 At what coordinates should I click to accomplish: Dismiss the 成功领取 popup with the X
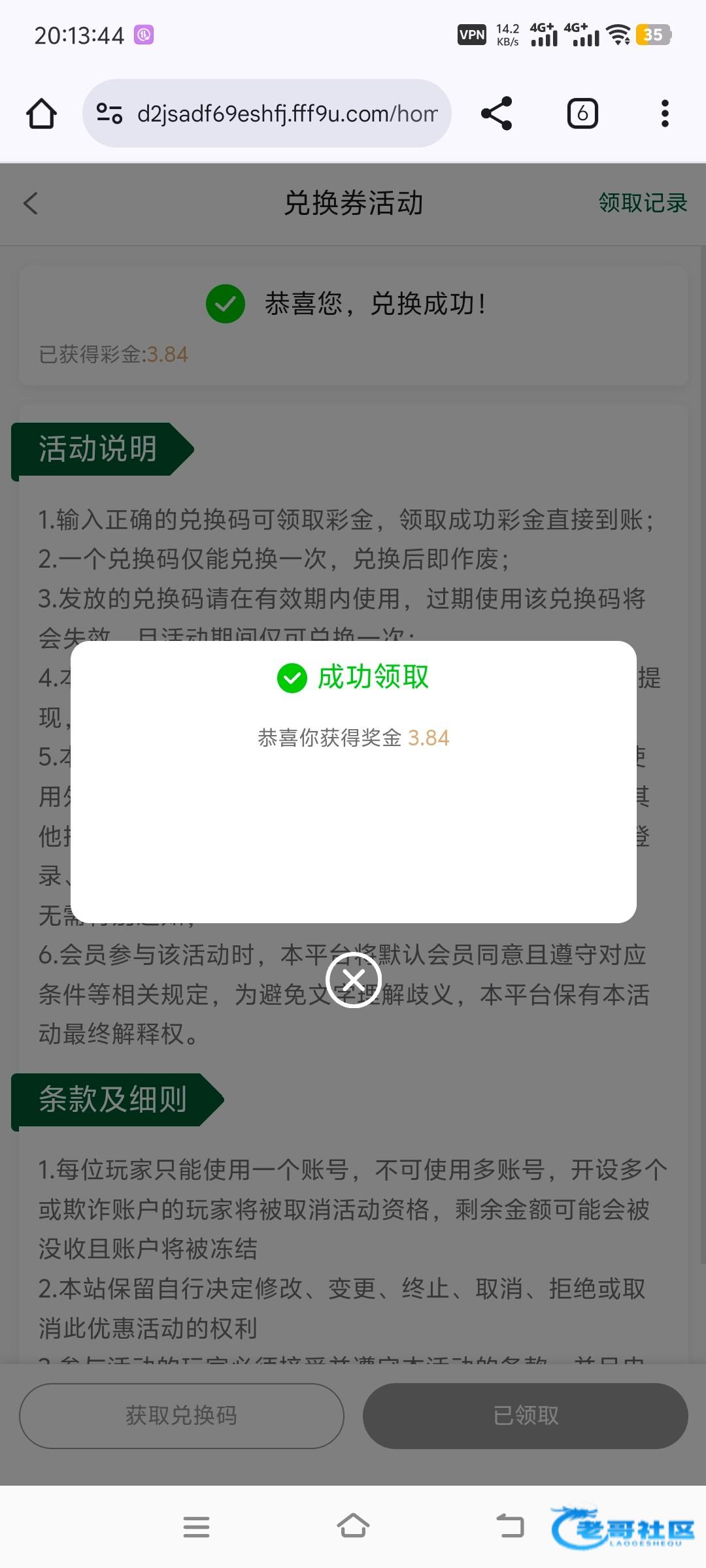[354, 980]
